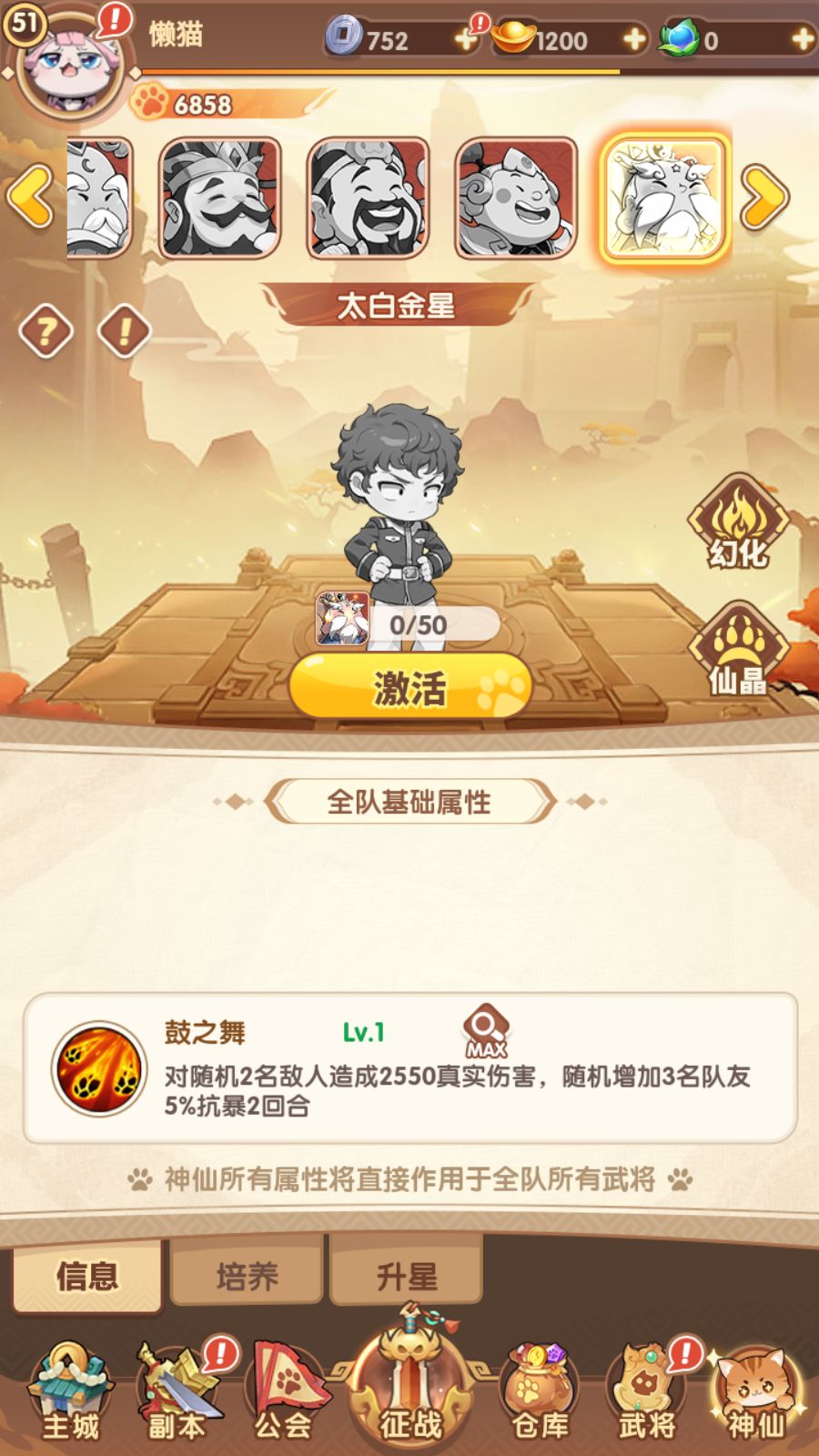Show next deities with right arrow
Viewport: 819px width, 1456px height.
[x=763, y=197]
